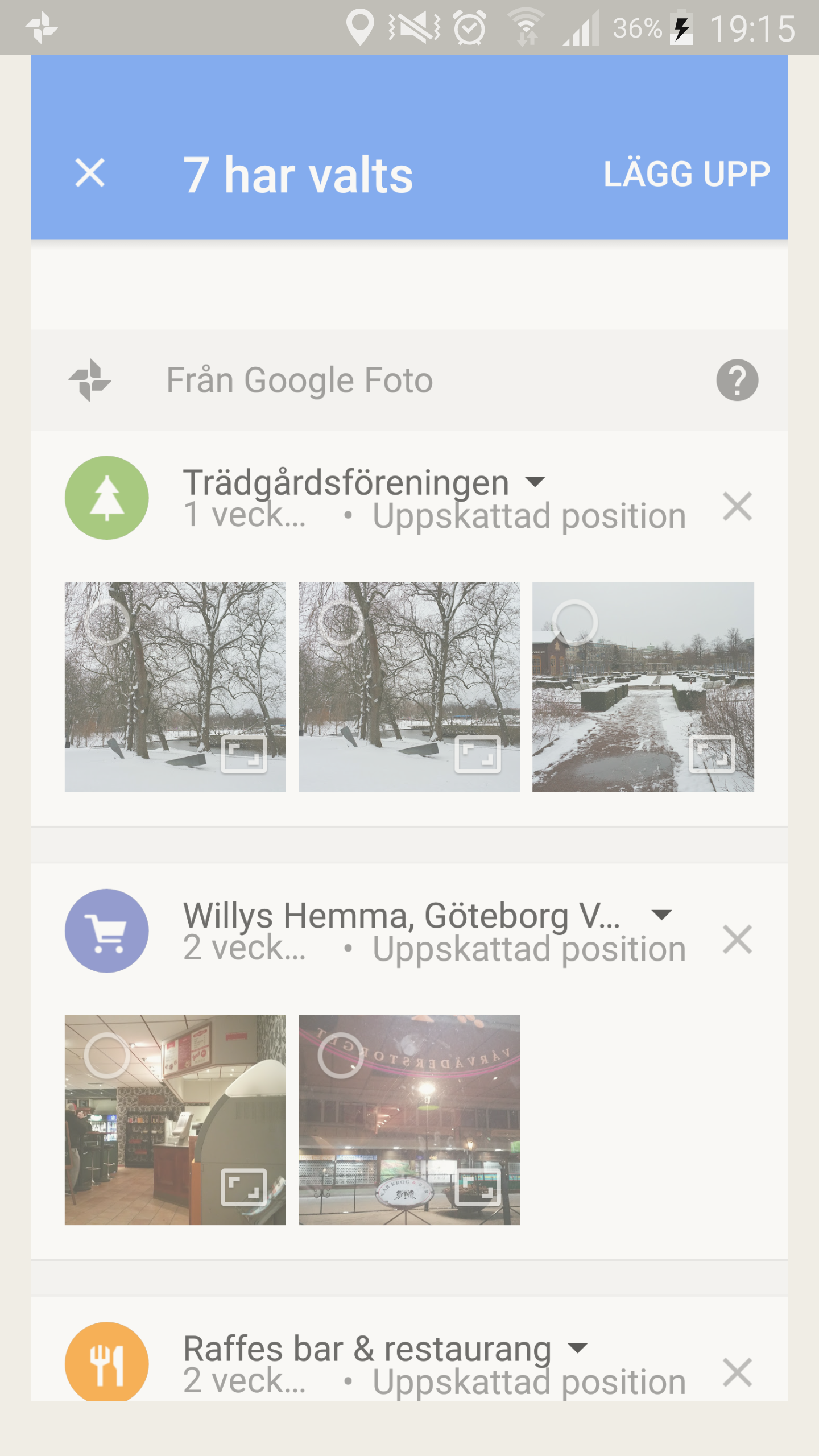Select the Willys Hemma indoor shop photo
This screenshot has width=819, height=1456.
tap(107, 1056)
